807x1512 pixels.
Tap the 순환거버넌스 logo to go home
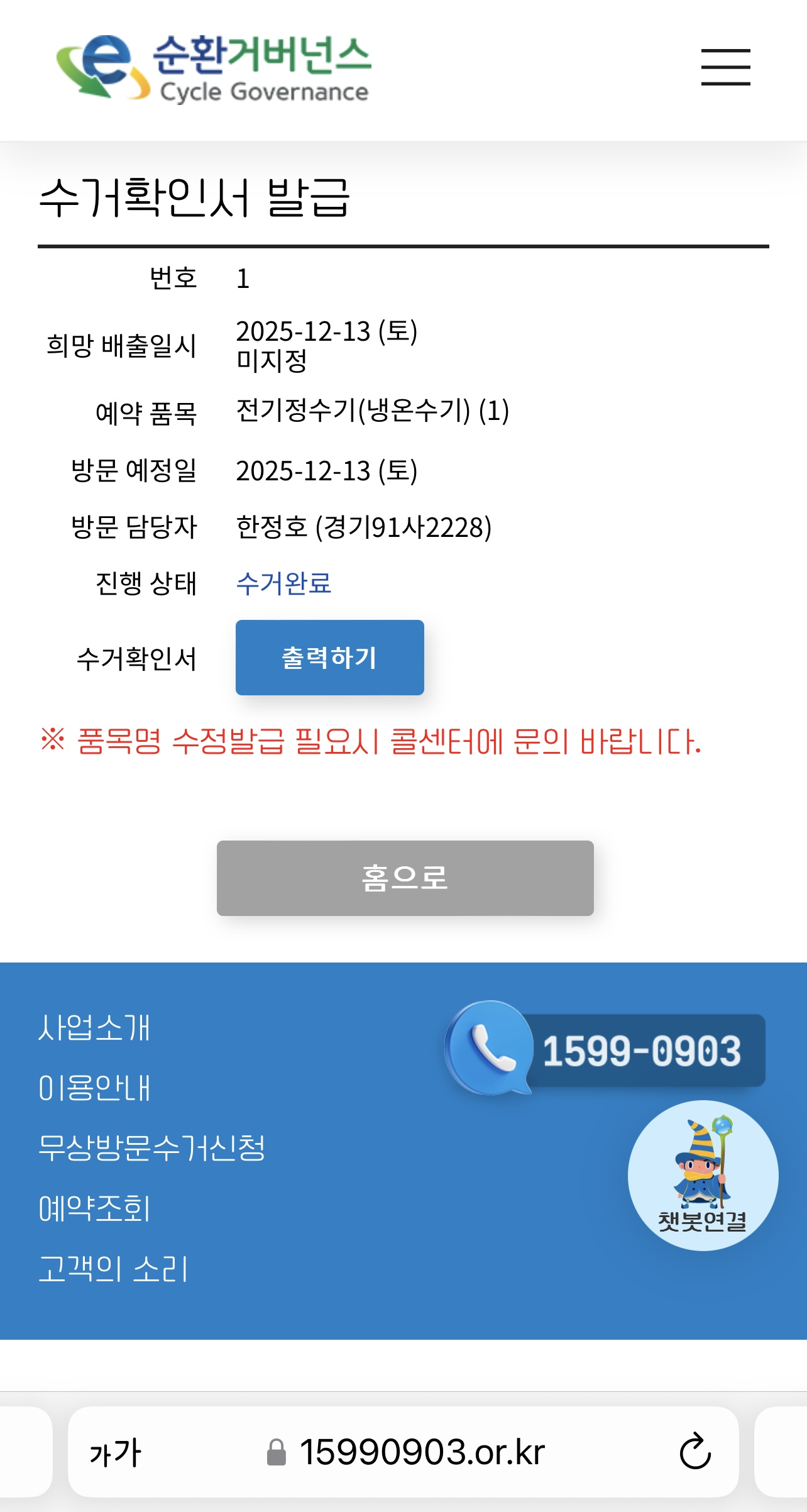[214, 68]
